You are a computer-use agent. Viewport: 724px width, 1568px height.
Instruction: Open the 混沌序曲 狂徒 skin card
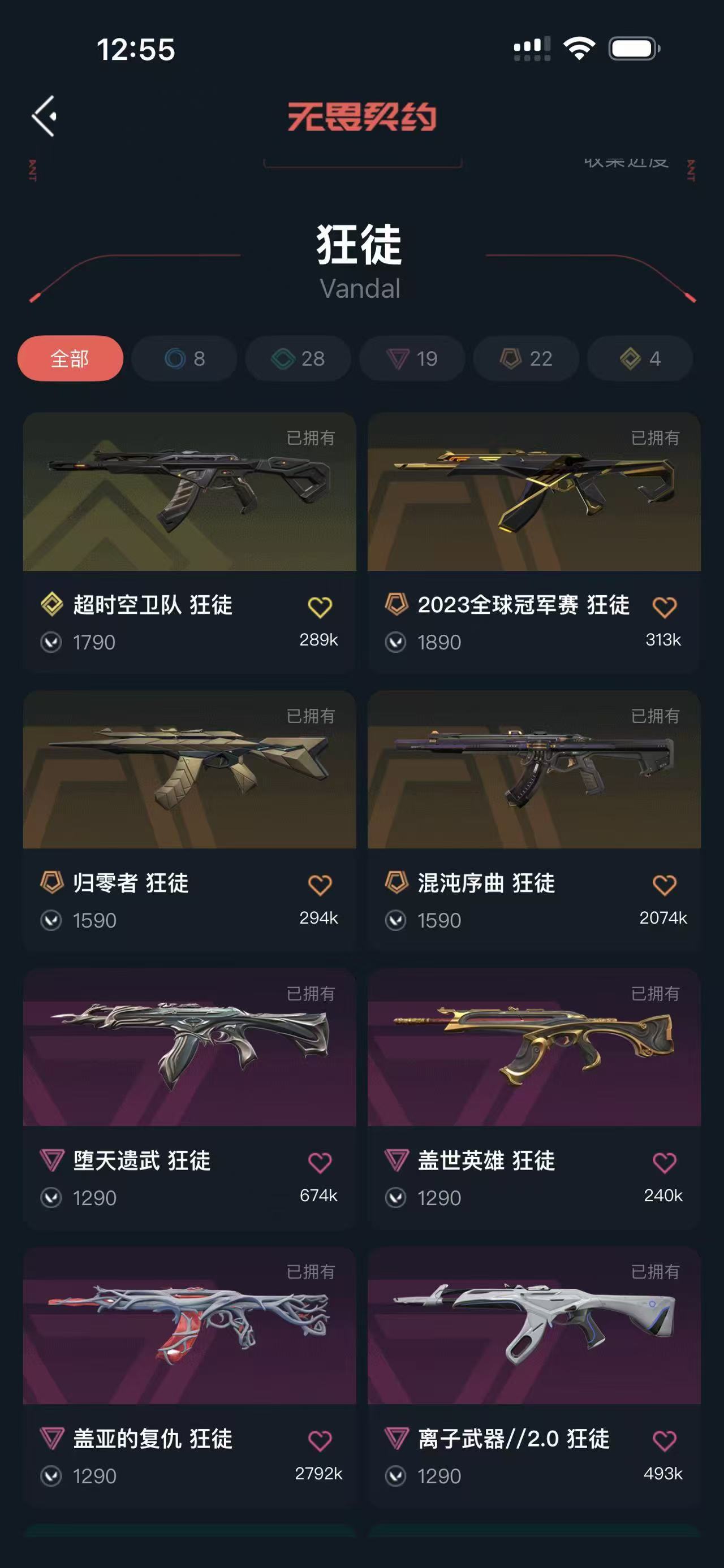(534, 770)
